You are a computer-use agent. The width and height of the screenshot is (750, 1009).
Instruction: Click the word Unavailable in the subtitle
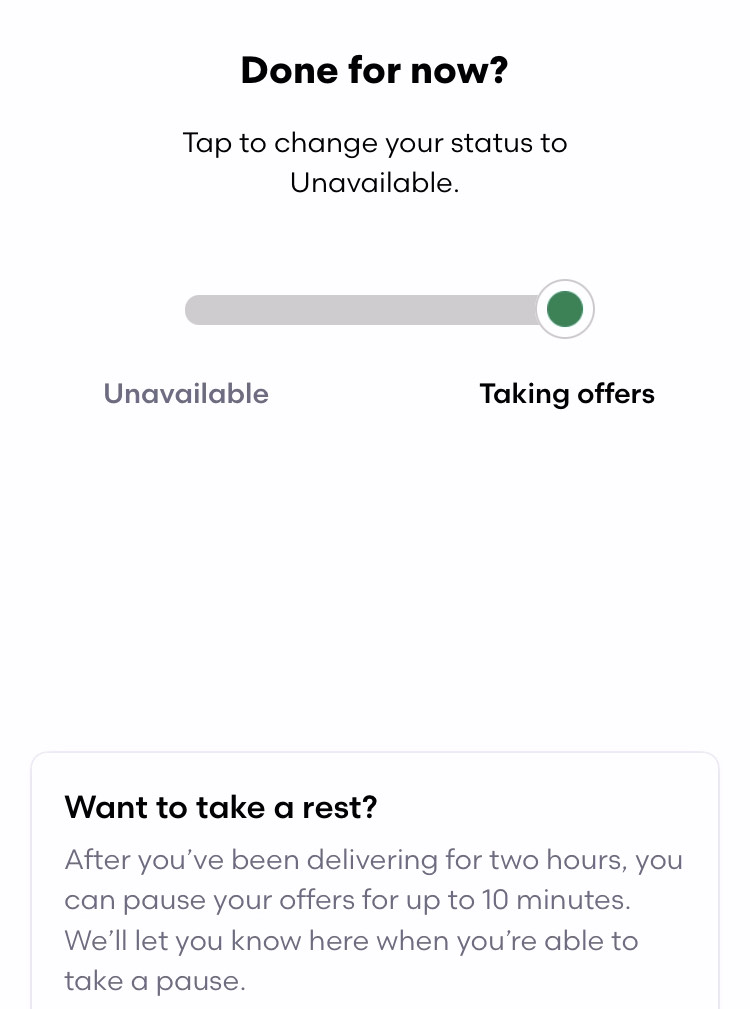pyautogui.click(x=373, y=183)
